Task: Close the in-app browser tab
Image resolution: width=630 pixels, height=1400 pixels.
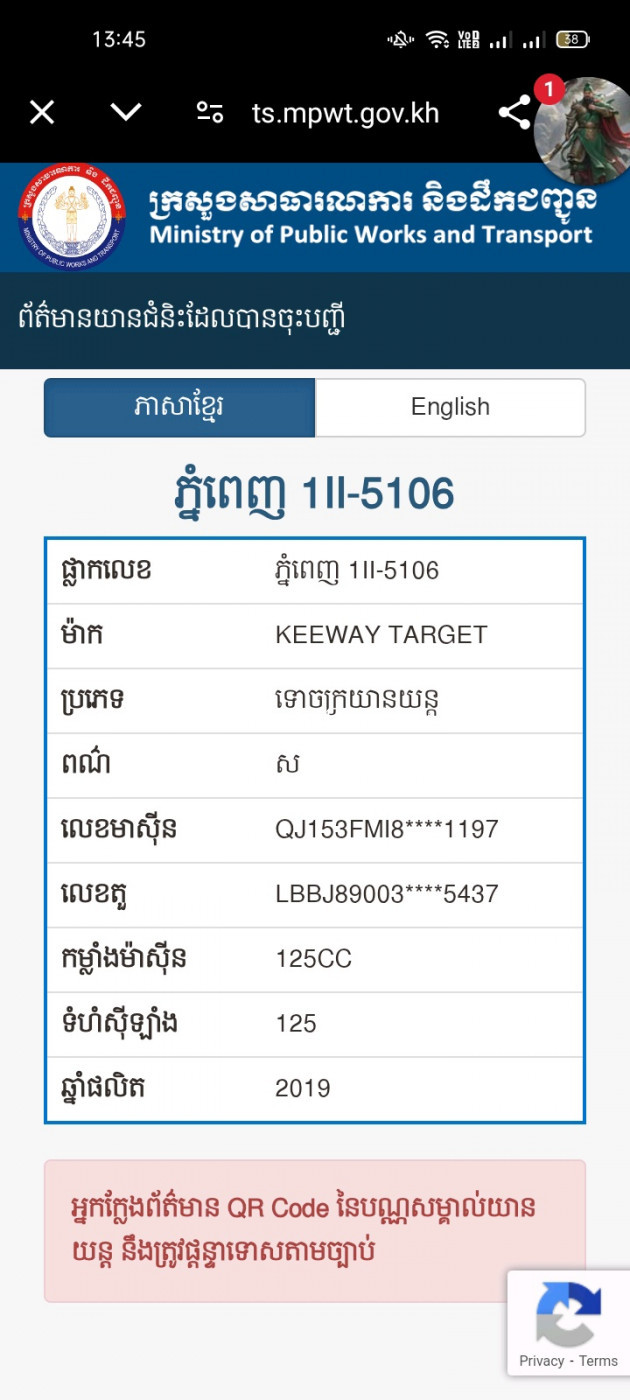Action: [x=42, y=112]
